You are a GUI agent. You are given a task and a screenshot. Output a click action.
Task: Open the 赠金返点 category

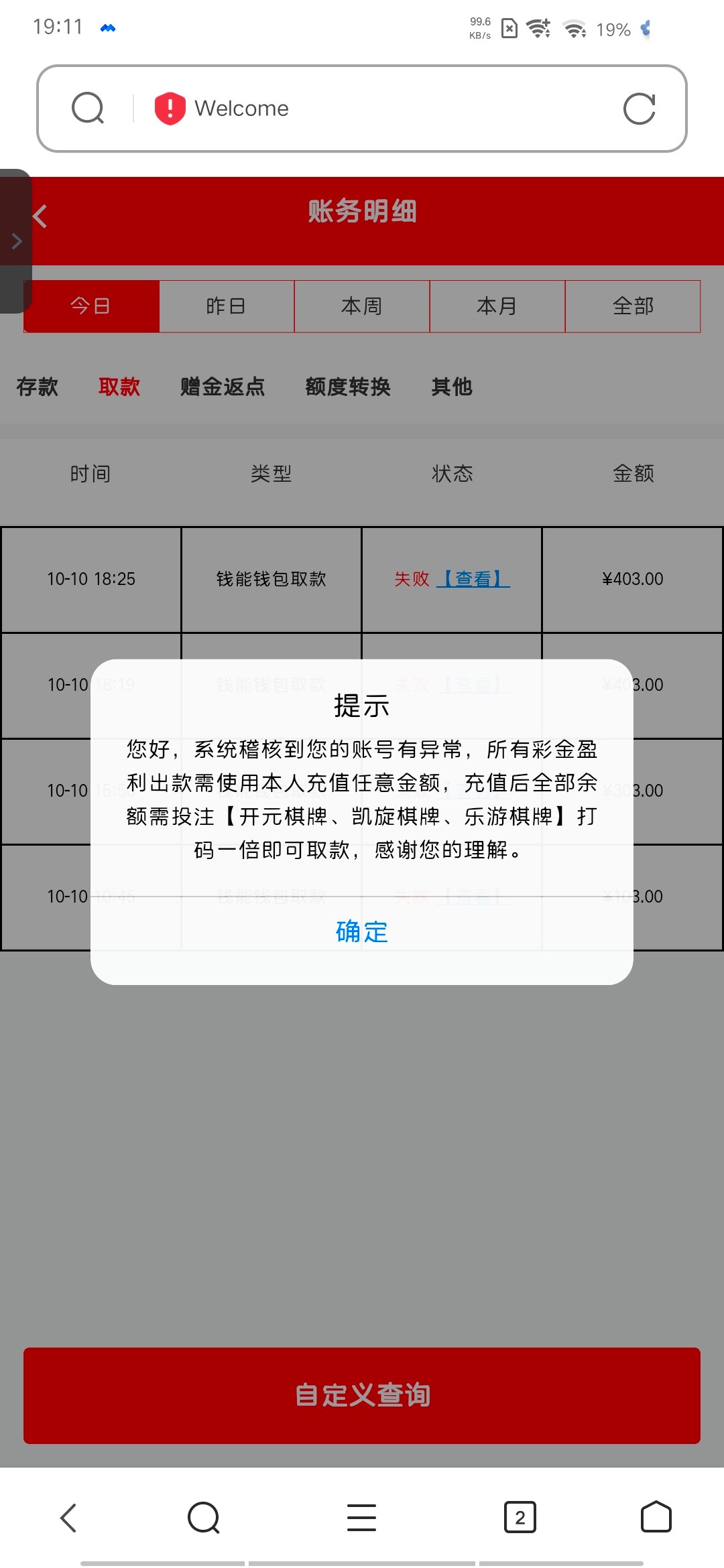(223, 387)
